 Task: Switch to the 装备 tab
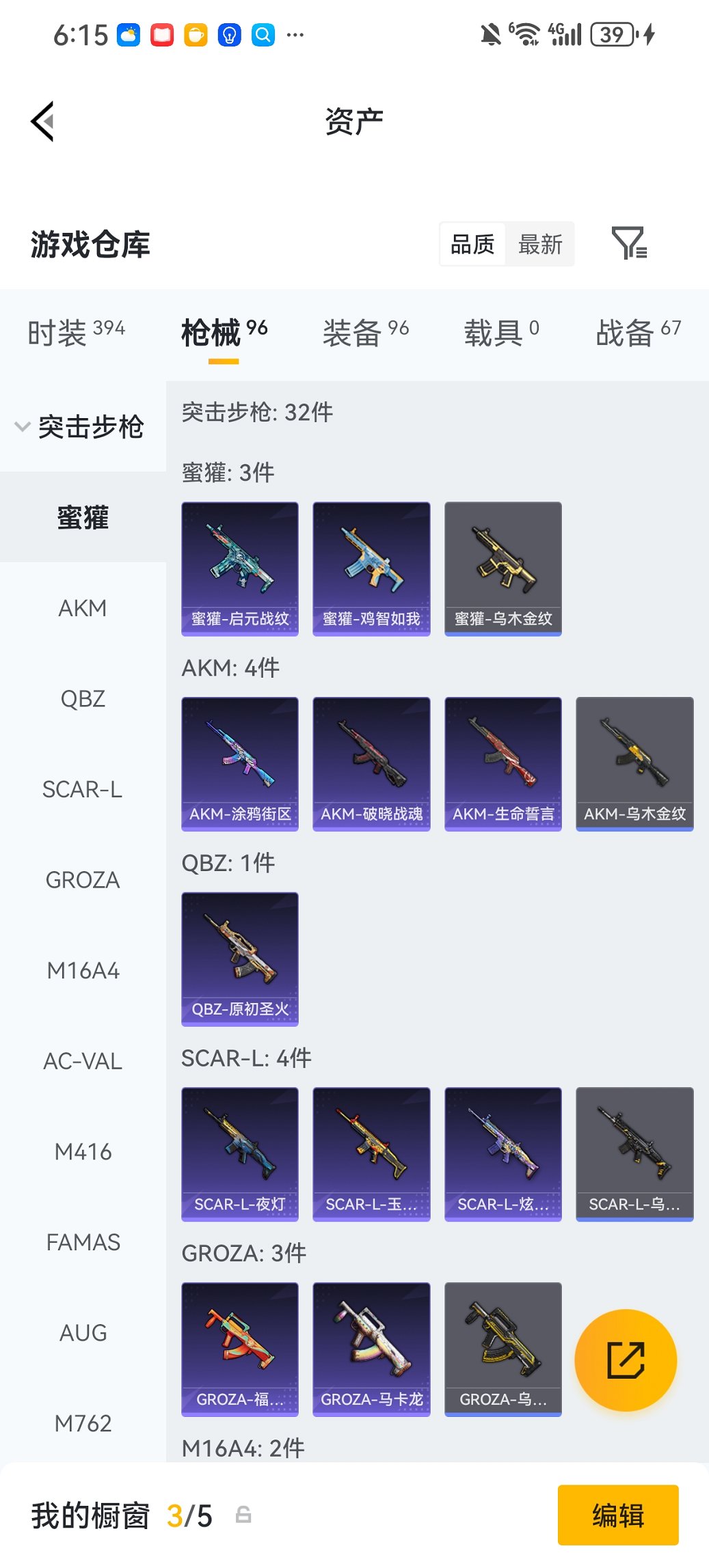[x=365, y=333]
